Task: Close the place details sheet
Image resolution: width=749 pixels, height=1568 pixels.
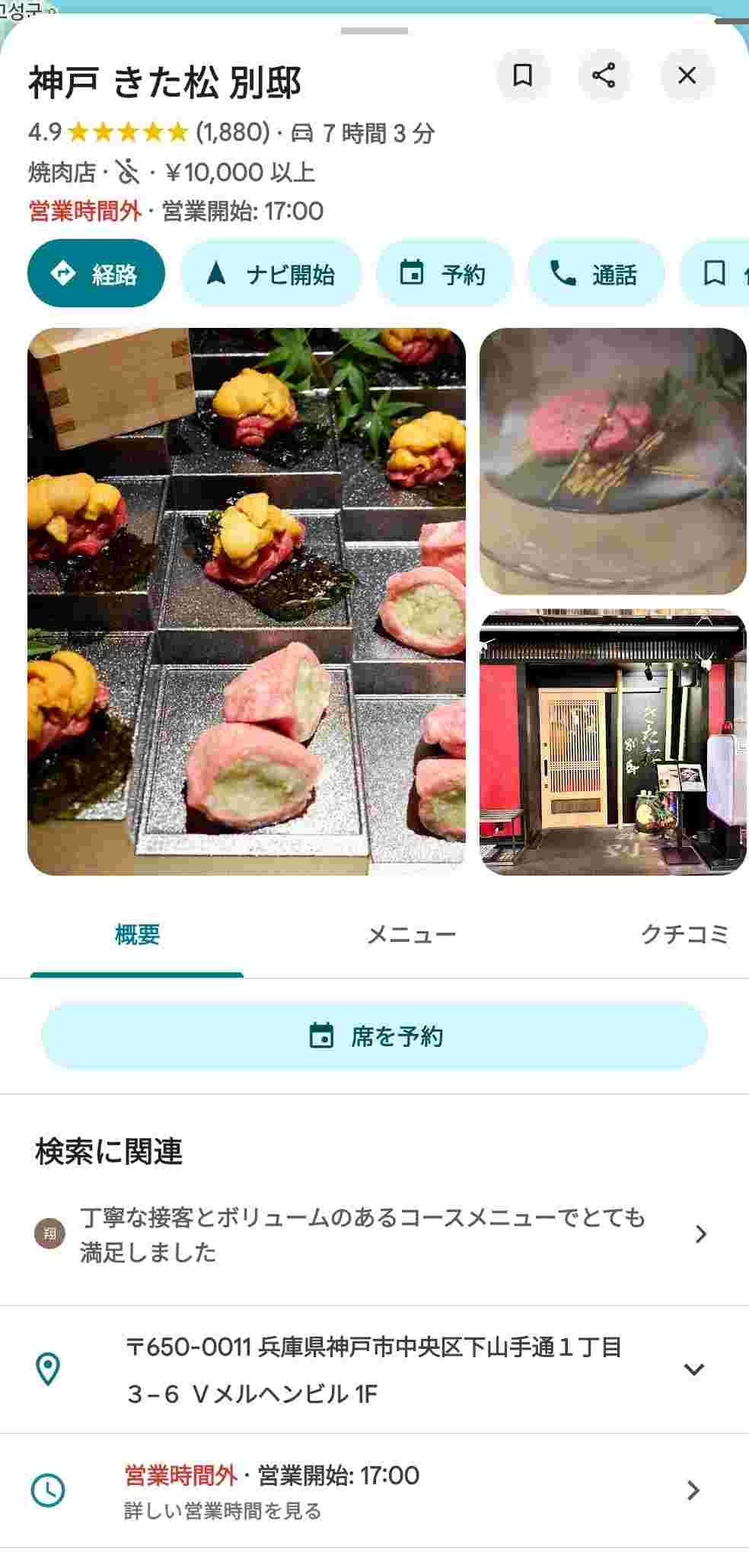Action: [x=687, y=75]
